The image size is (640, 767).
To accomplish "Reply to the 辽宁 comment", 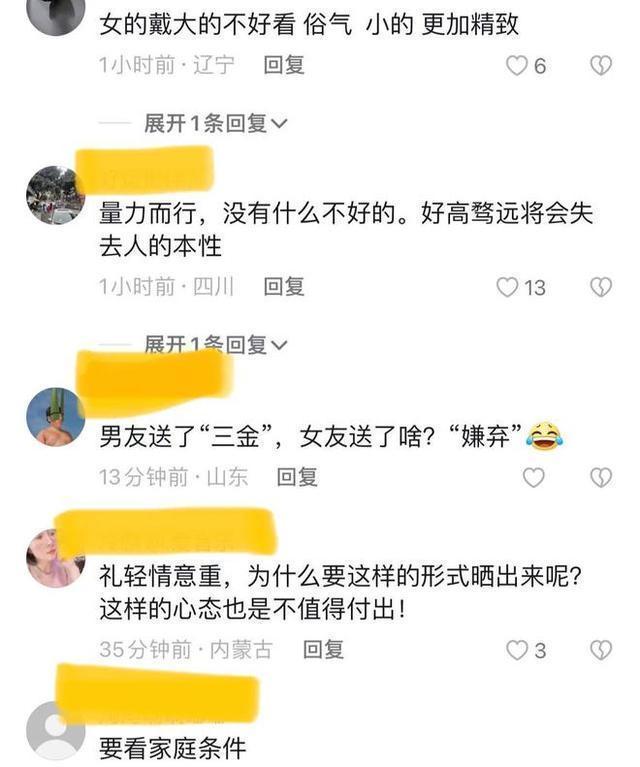I will click(x=283, y=65).
